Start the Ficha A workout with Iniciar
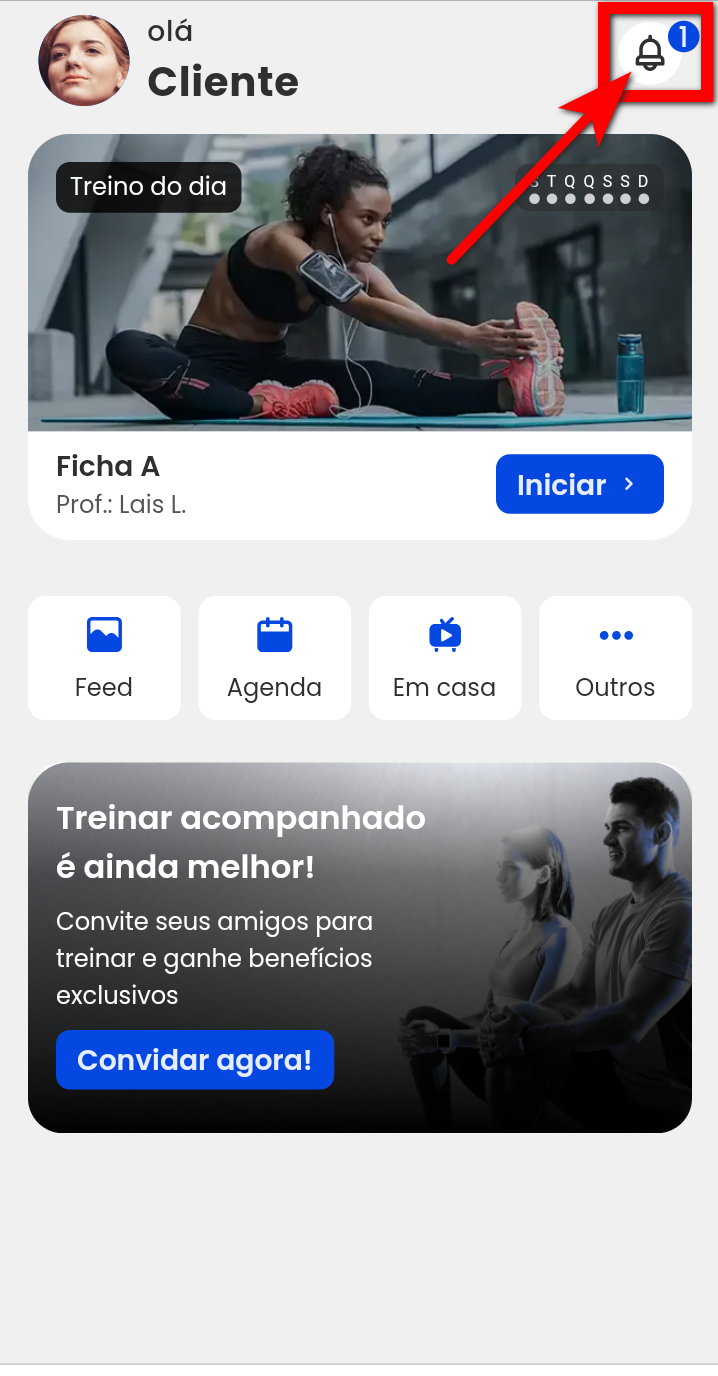 (579, 484)
